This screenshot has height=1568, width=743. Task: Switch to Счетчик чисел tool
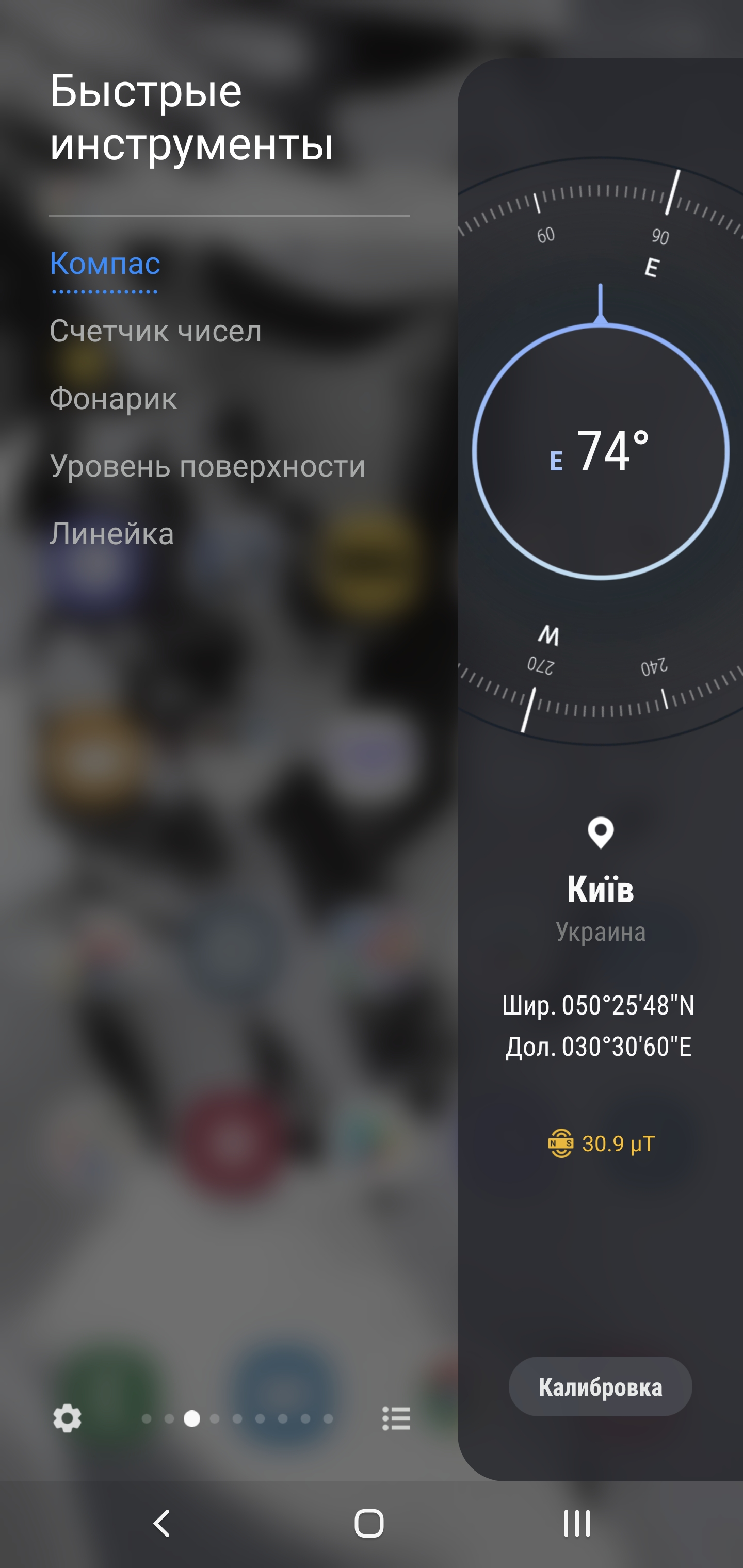coord(155,331)
